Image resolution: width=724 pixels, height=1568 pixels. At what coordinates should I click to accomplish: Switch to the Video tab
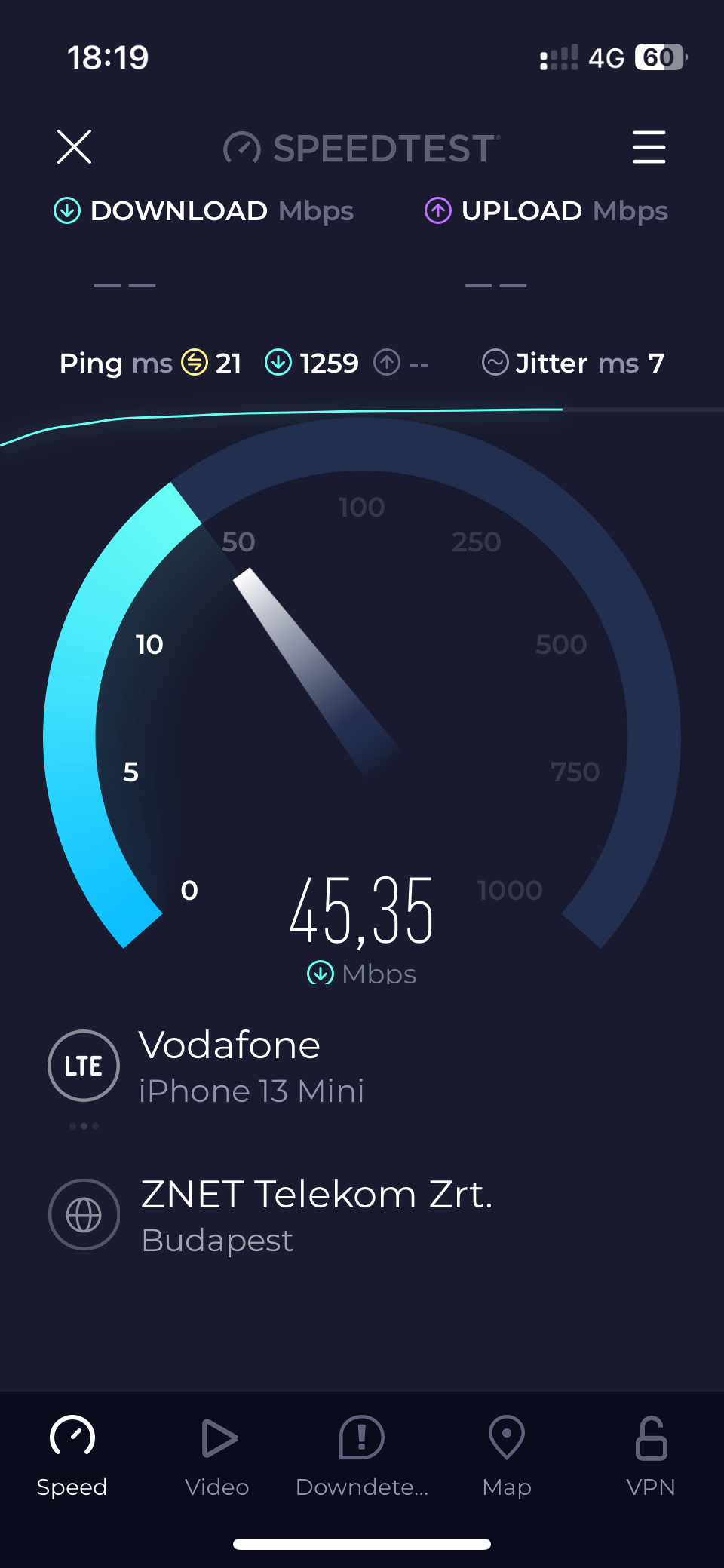point(217,1457)
